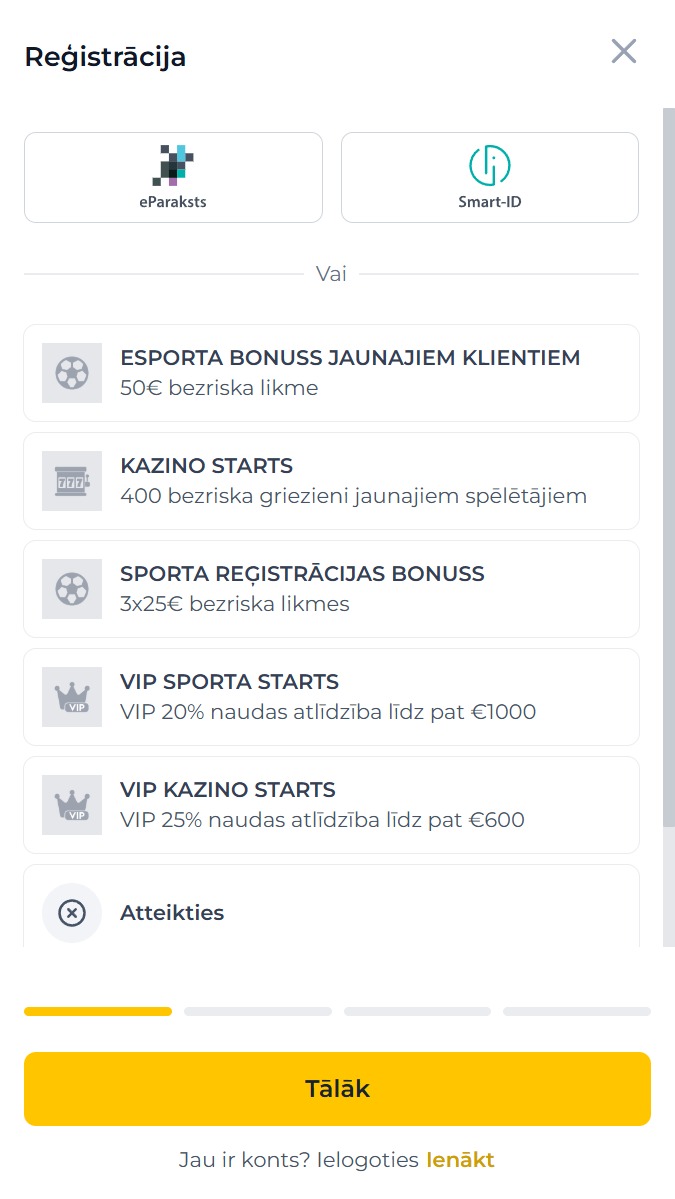675x1199 pixels.
Task: Select Esporta bonuss jaunajiem klientiem
Action: pos(332,373)
